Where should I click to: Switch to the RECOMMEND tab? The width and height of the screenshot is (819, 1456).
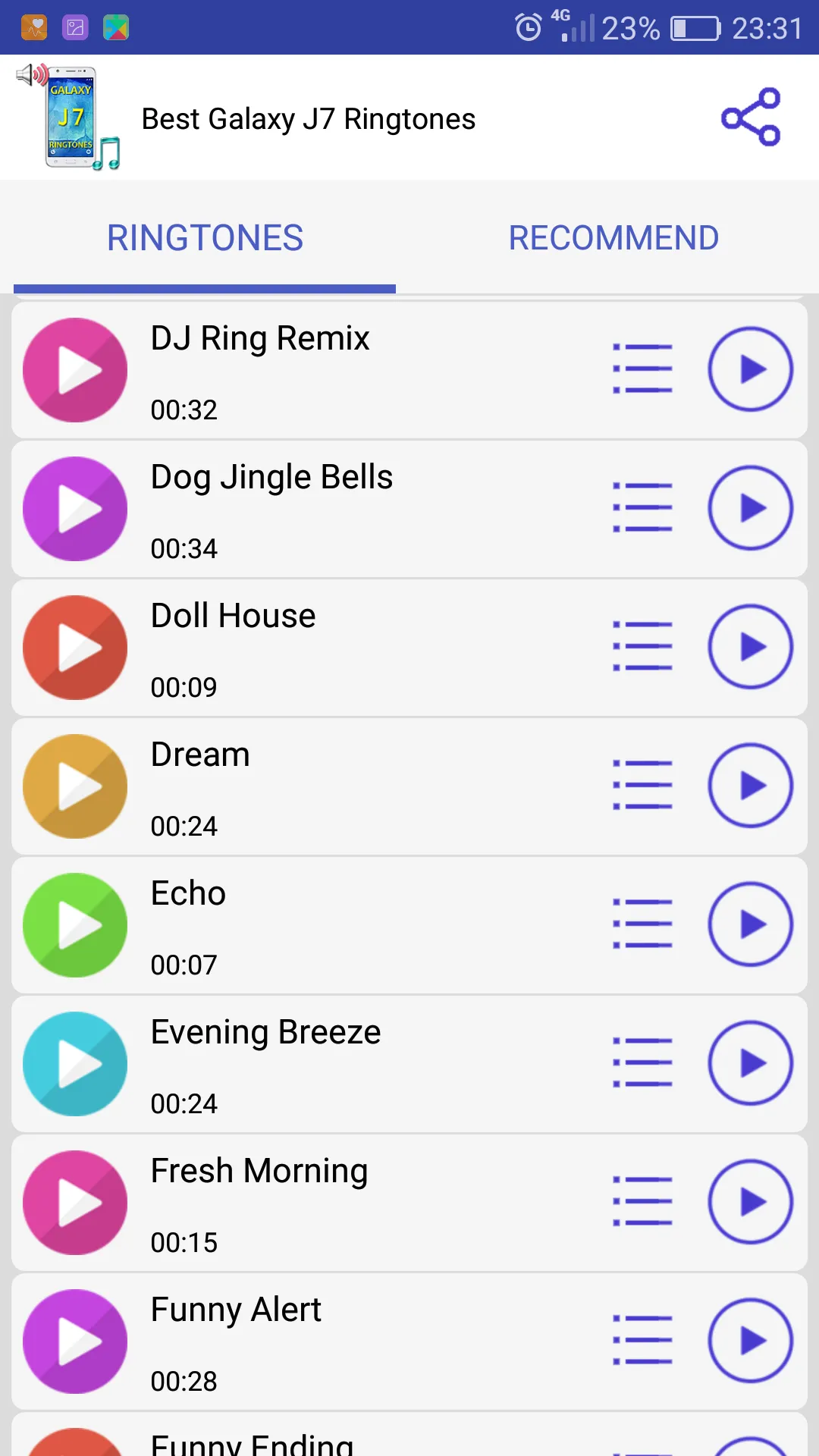coord(613,238)
